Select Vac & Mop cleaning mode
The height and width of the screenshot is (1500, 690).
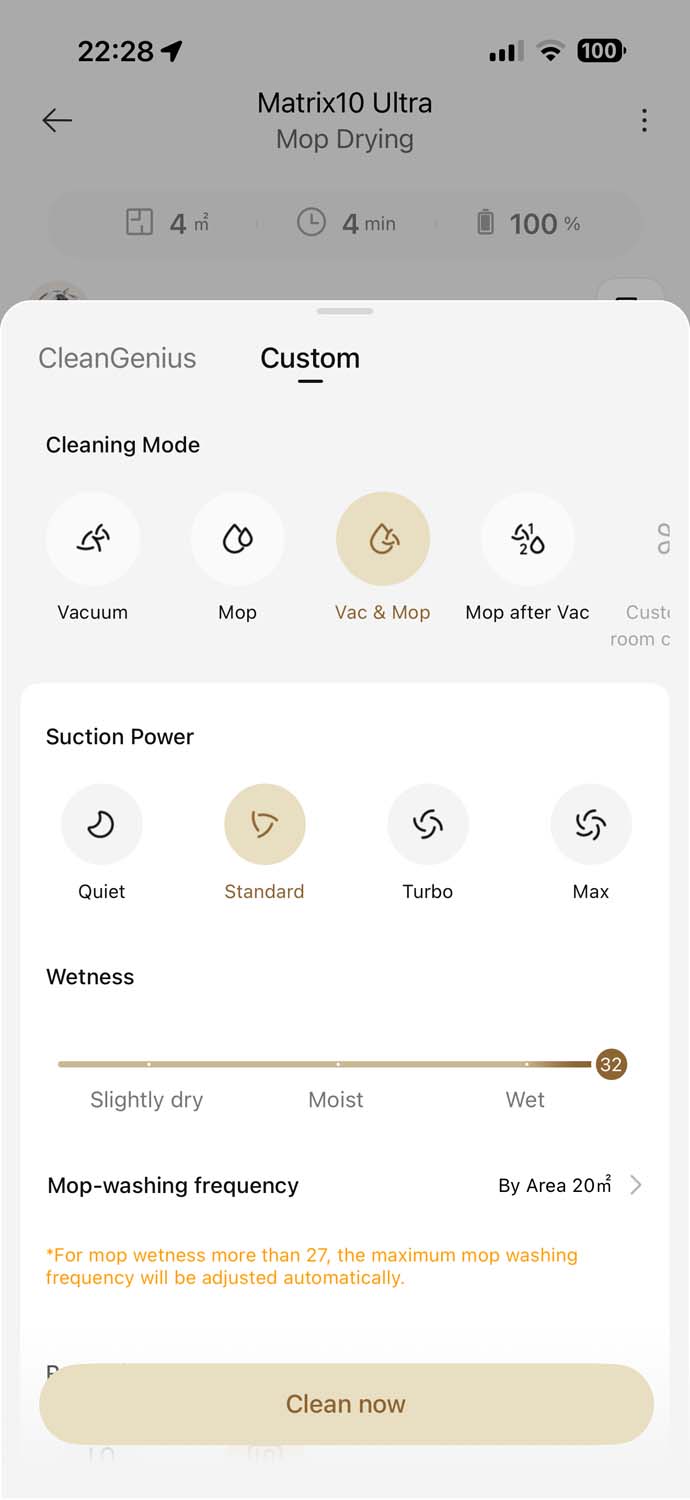click(x=383, y=539)
